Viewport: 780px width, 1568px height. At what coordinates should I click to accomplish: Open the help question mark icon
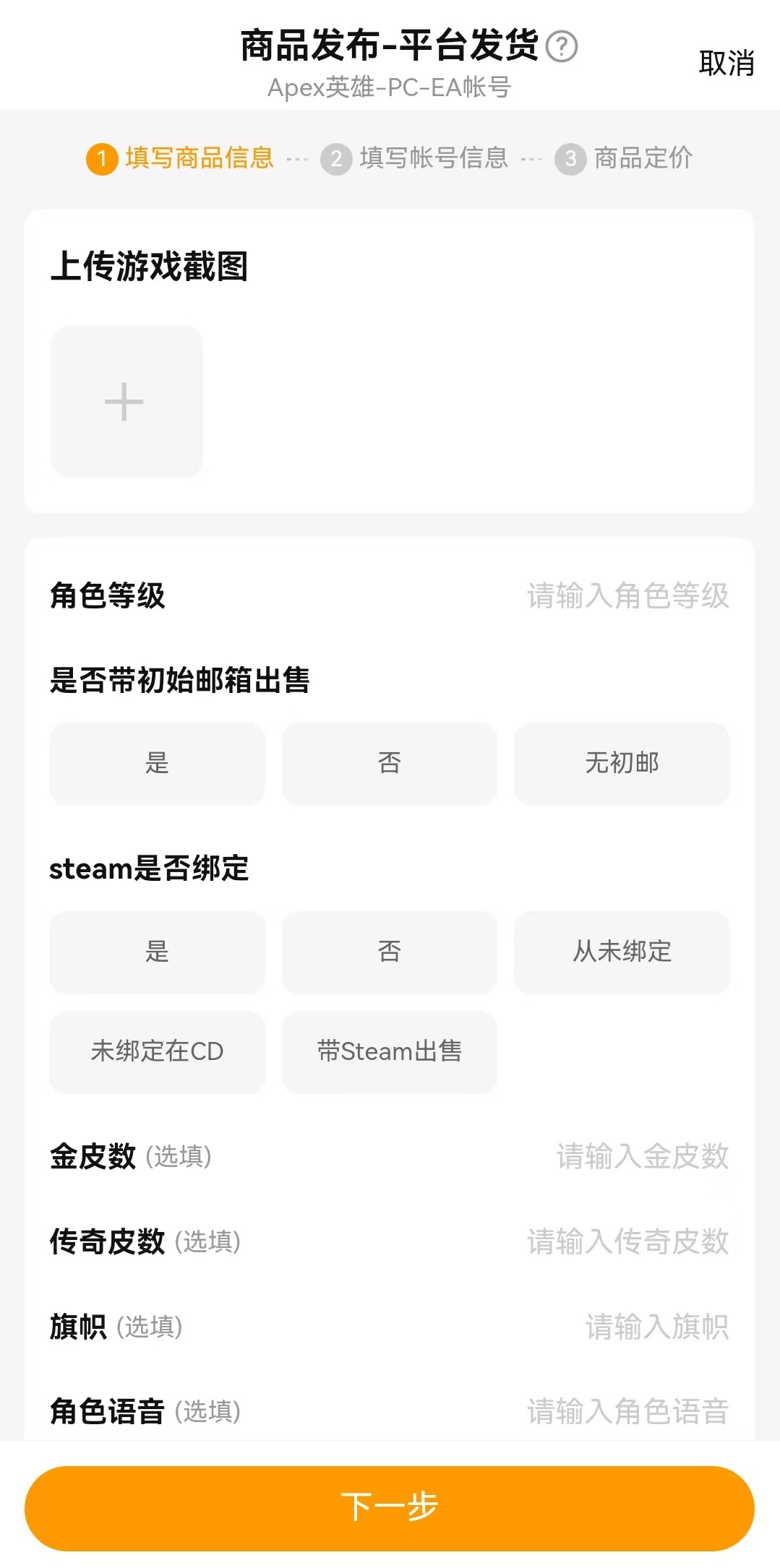[562, 46]
